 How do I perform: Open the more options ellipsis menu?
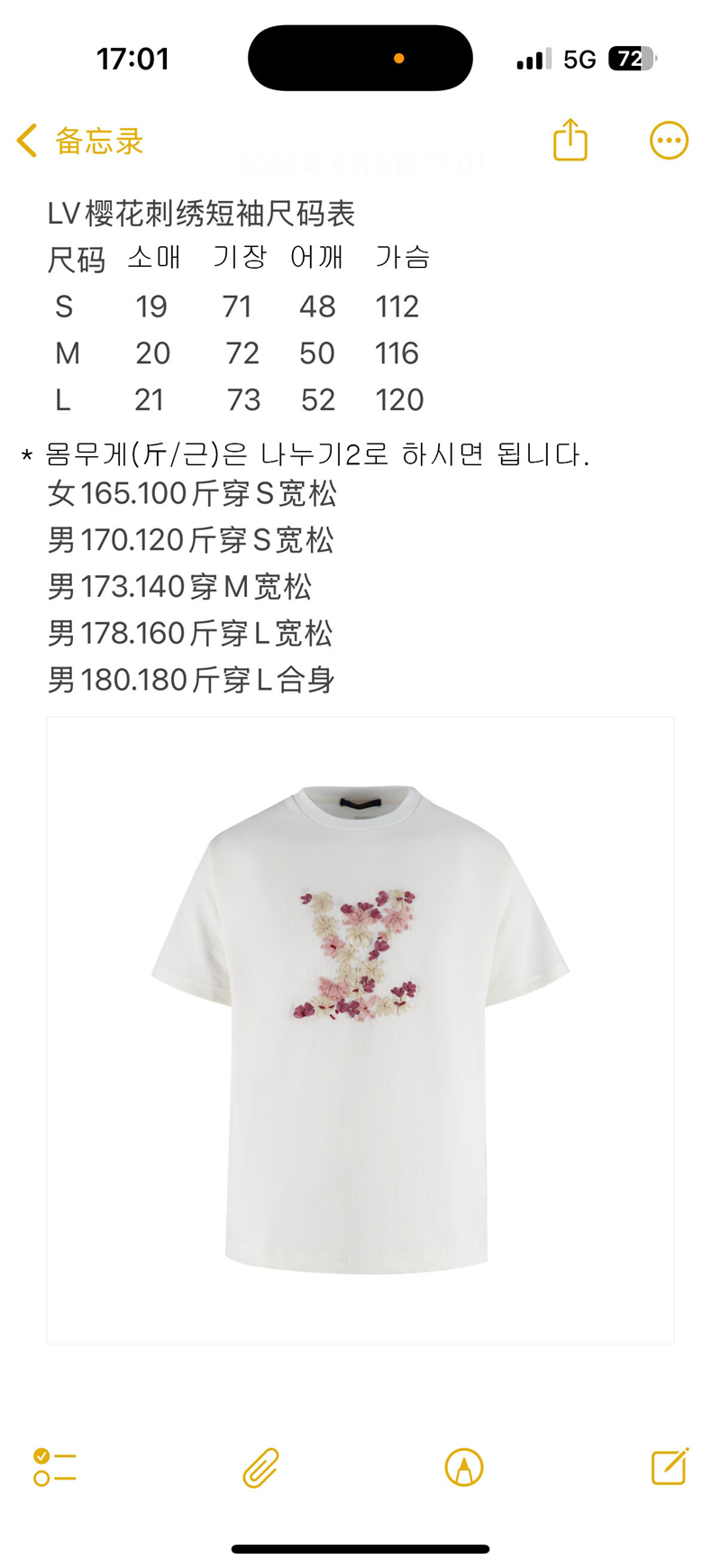(669, 141)
